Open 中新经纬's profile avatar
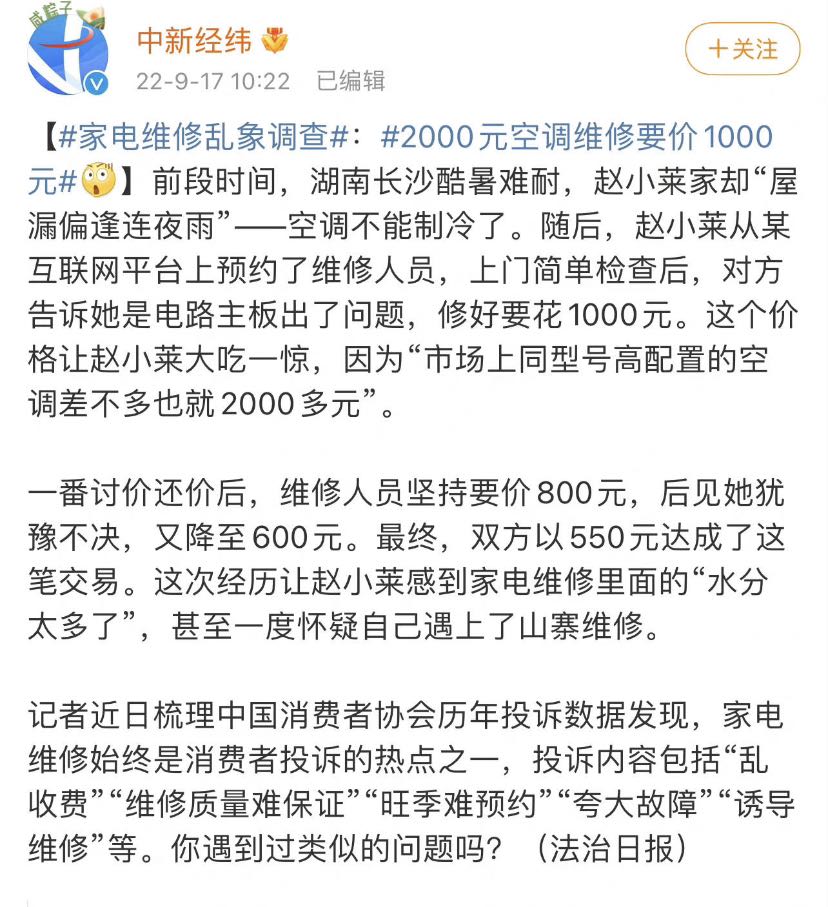 [x=68, y=52]
